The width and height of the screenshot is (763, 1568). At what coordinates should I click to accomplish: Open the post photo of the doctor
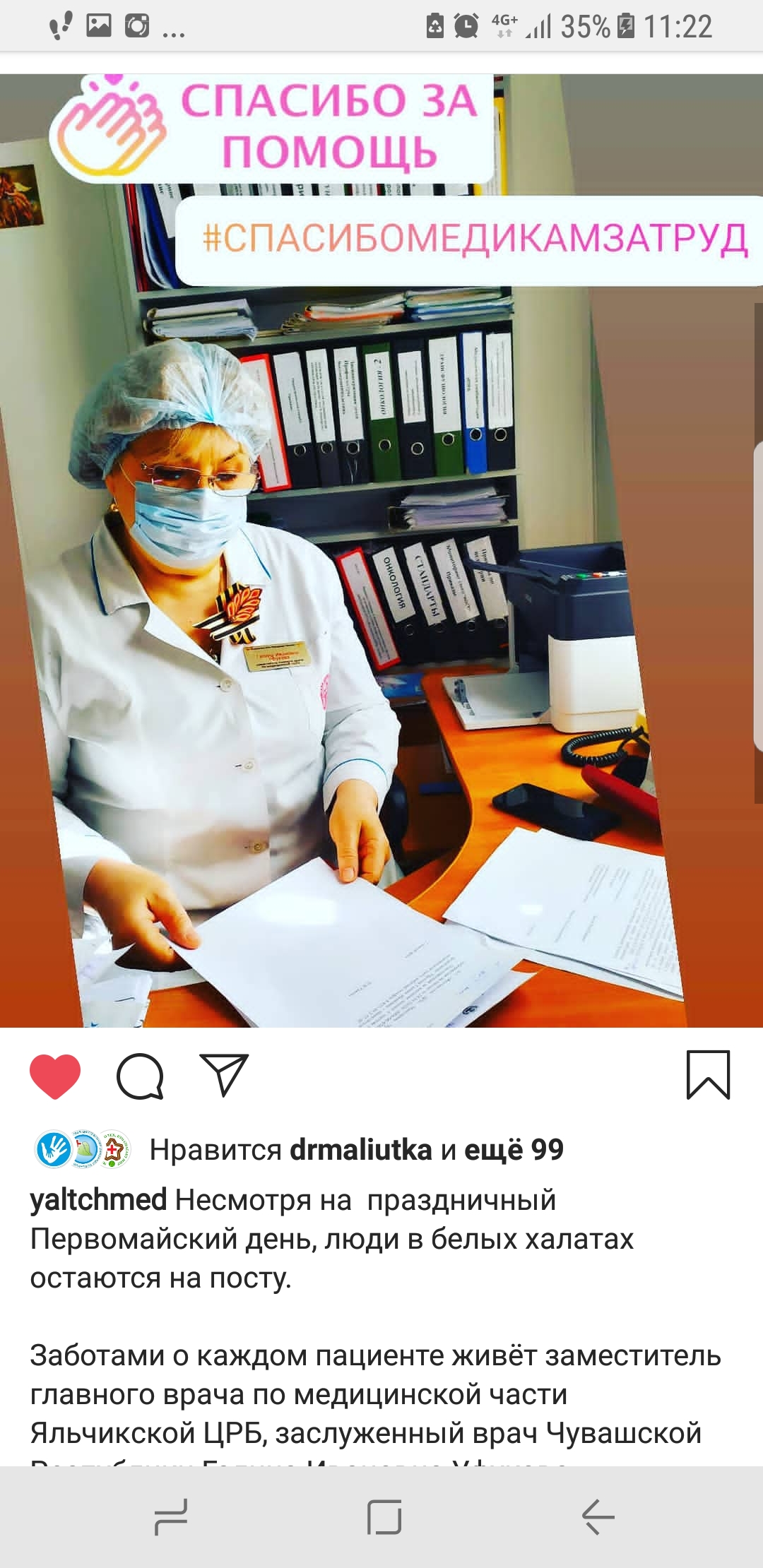[x=381, y=551]
